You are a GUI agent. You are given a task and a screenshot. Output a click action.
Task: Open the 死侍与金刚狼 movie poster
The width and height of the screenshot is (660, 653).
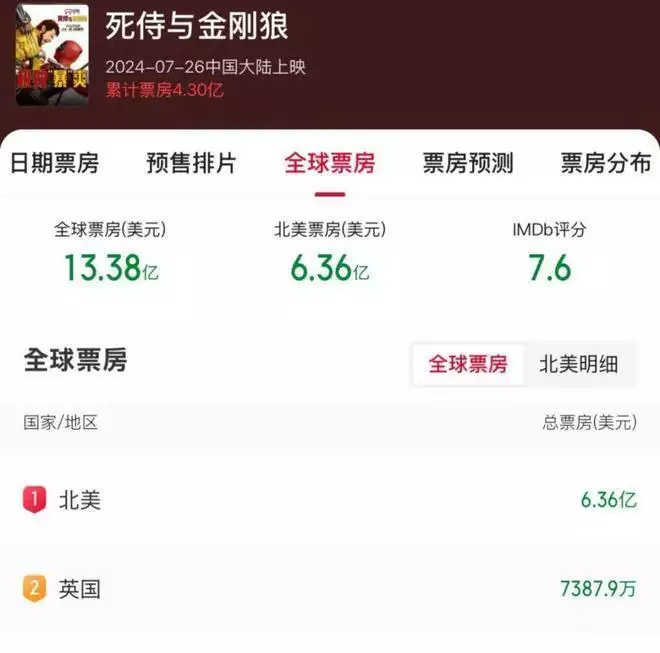click(52, 56)
